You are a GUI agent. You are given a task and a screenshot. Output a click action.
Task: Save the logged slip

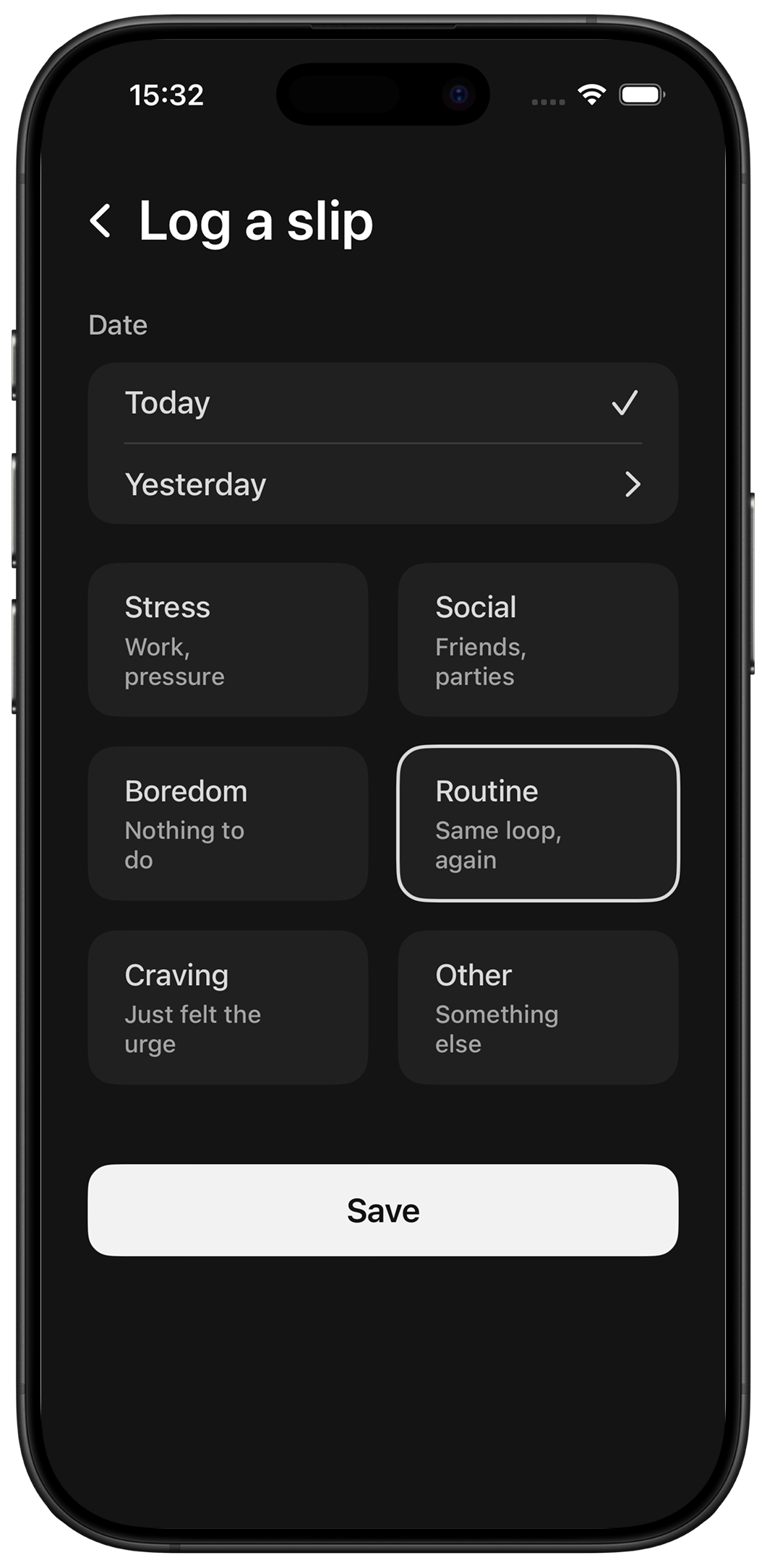(383, 1210)
